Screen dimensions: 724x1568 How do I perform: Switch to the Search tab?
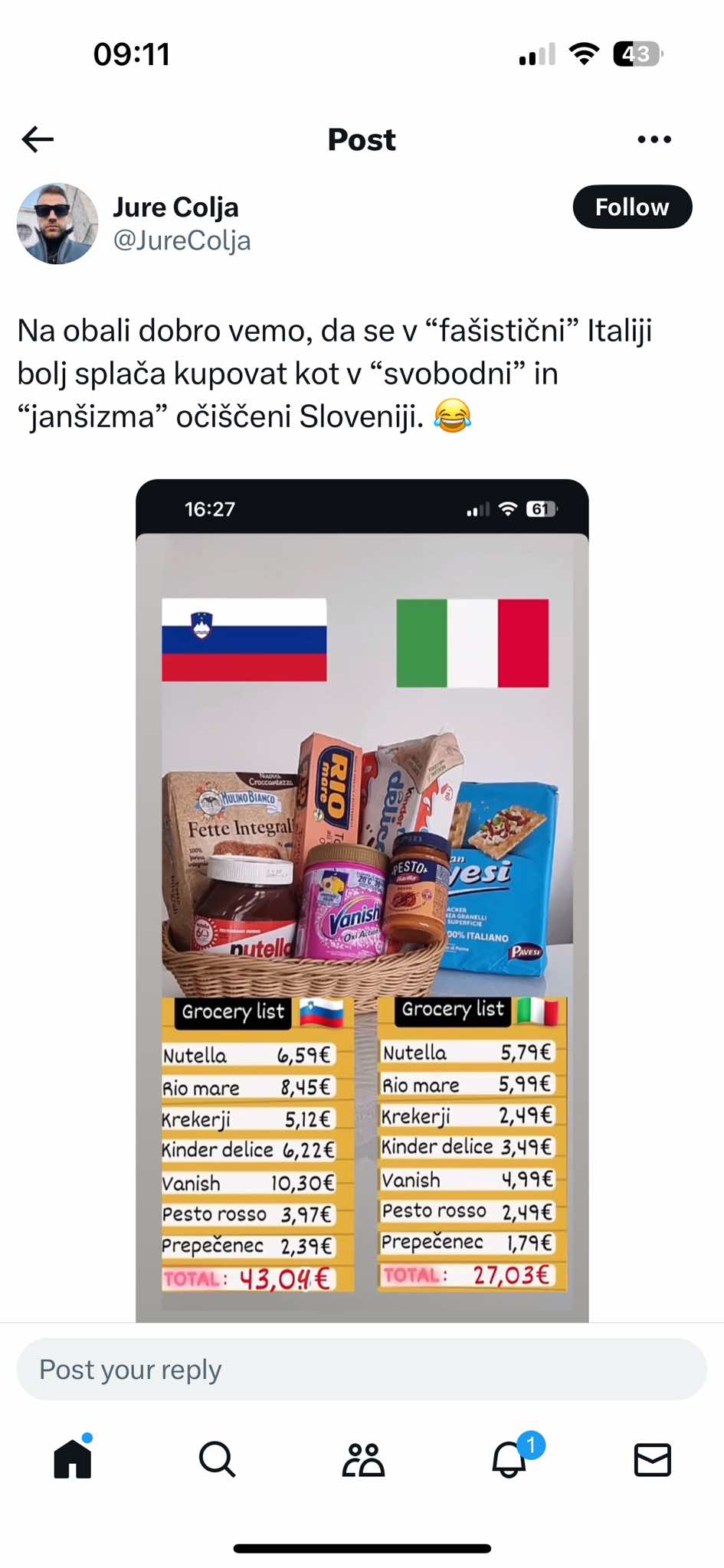tap(217, 1459)
